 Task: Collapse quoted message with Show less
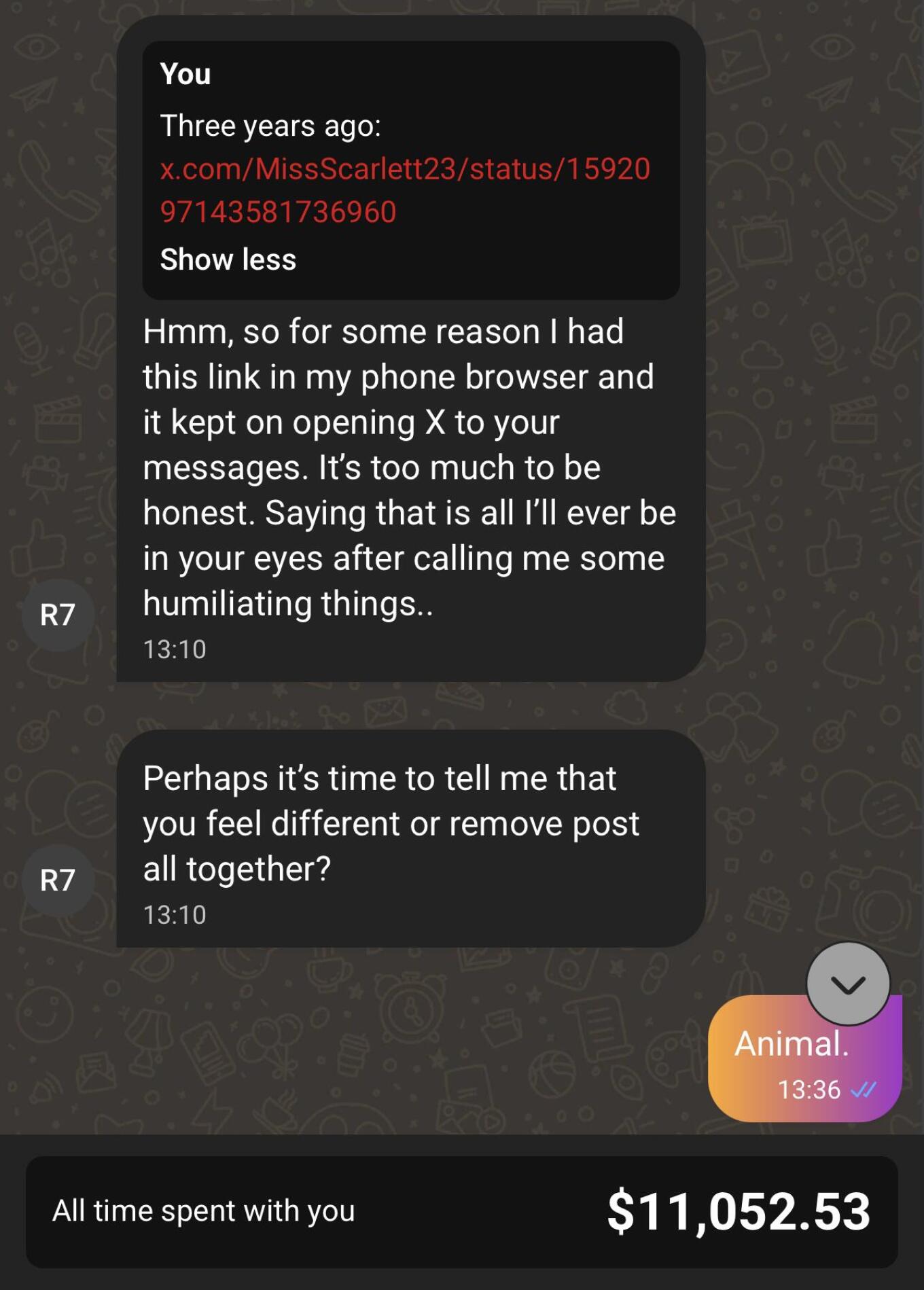(228, 259)
